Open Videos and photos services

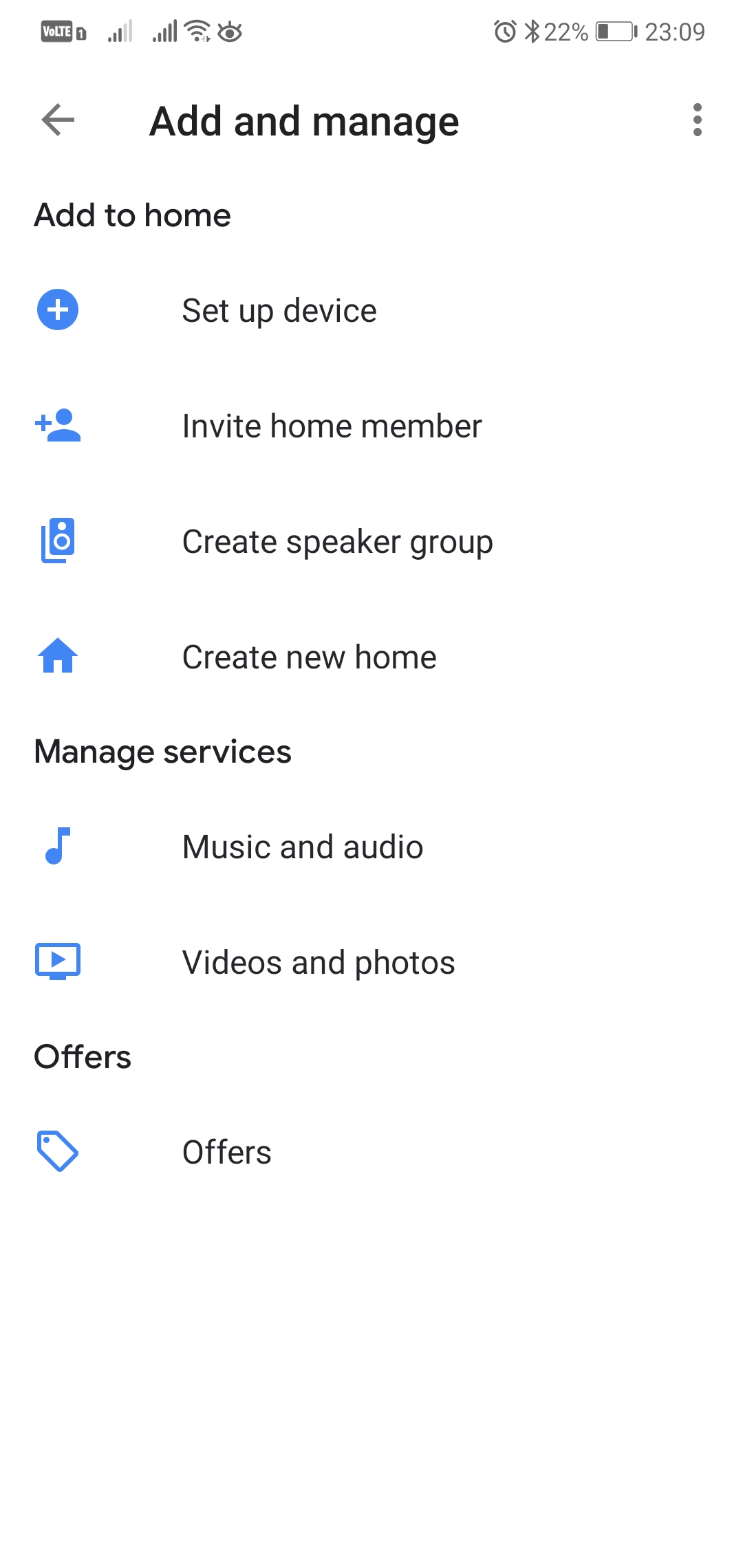(371, 962)
